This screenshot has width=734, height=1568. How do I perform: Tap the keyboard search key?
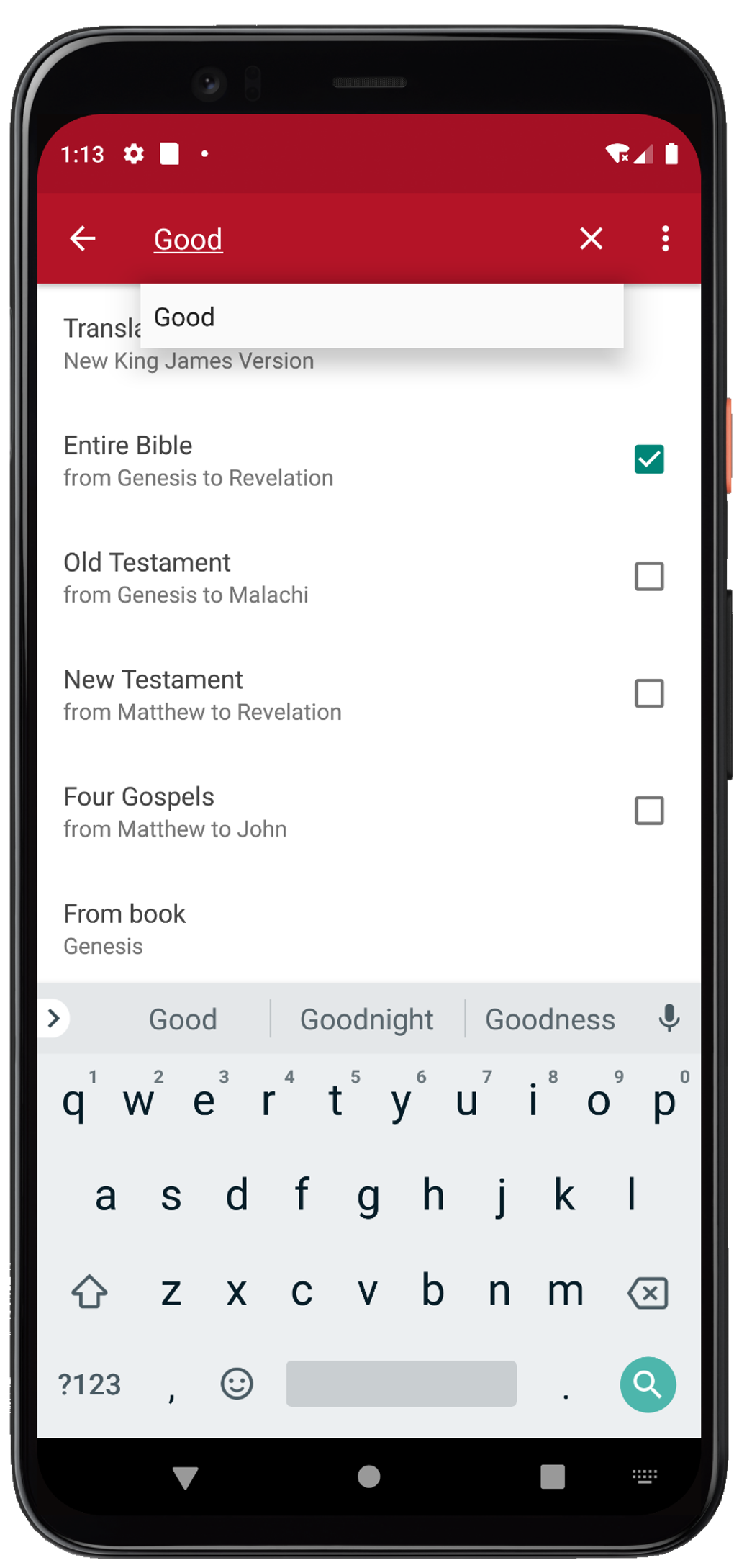coord(648,1384)
